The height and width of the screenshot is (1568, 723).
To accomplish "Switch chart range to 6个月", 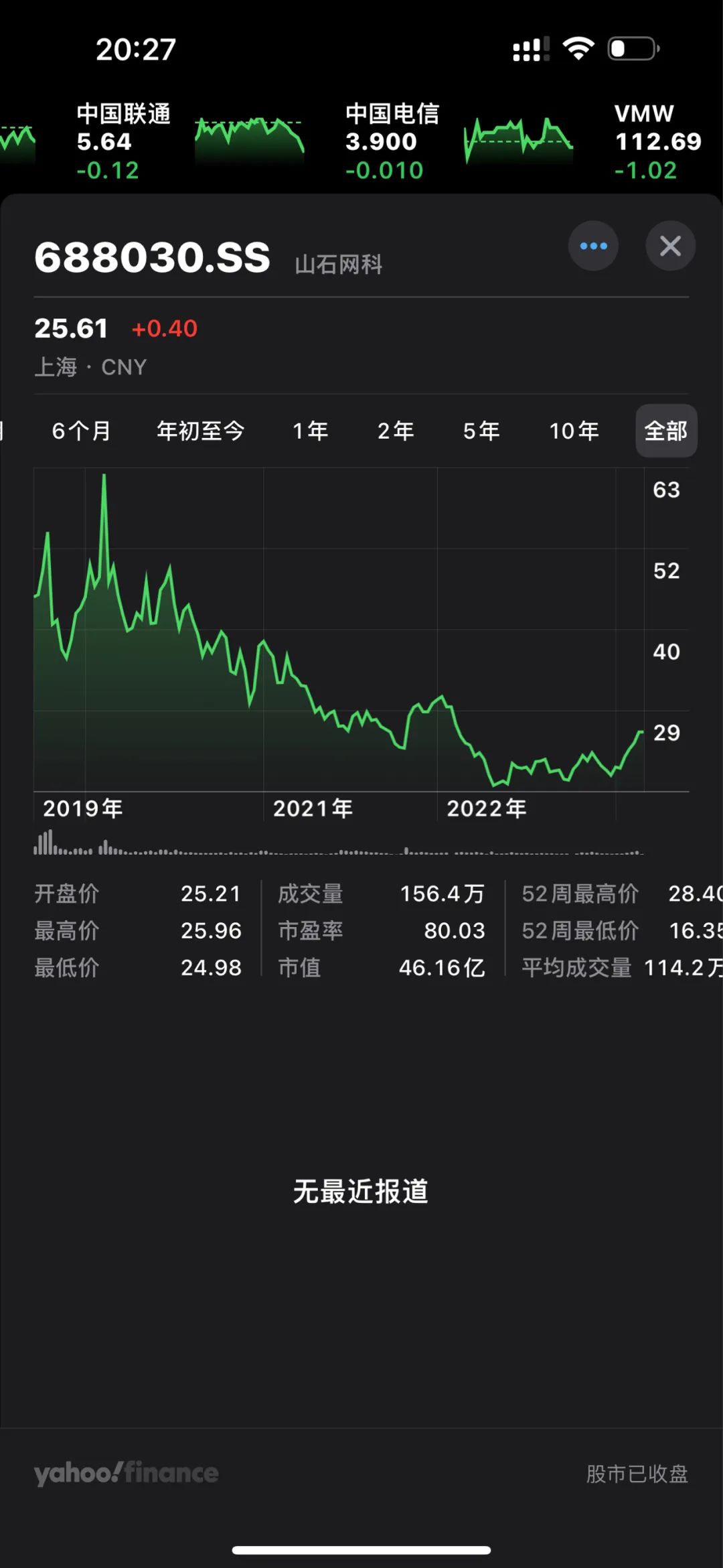I will (82, 431).
